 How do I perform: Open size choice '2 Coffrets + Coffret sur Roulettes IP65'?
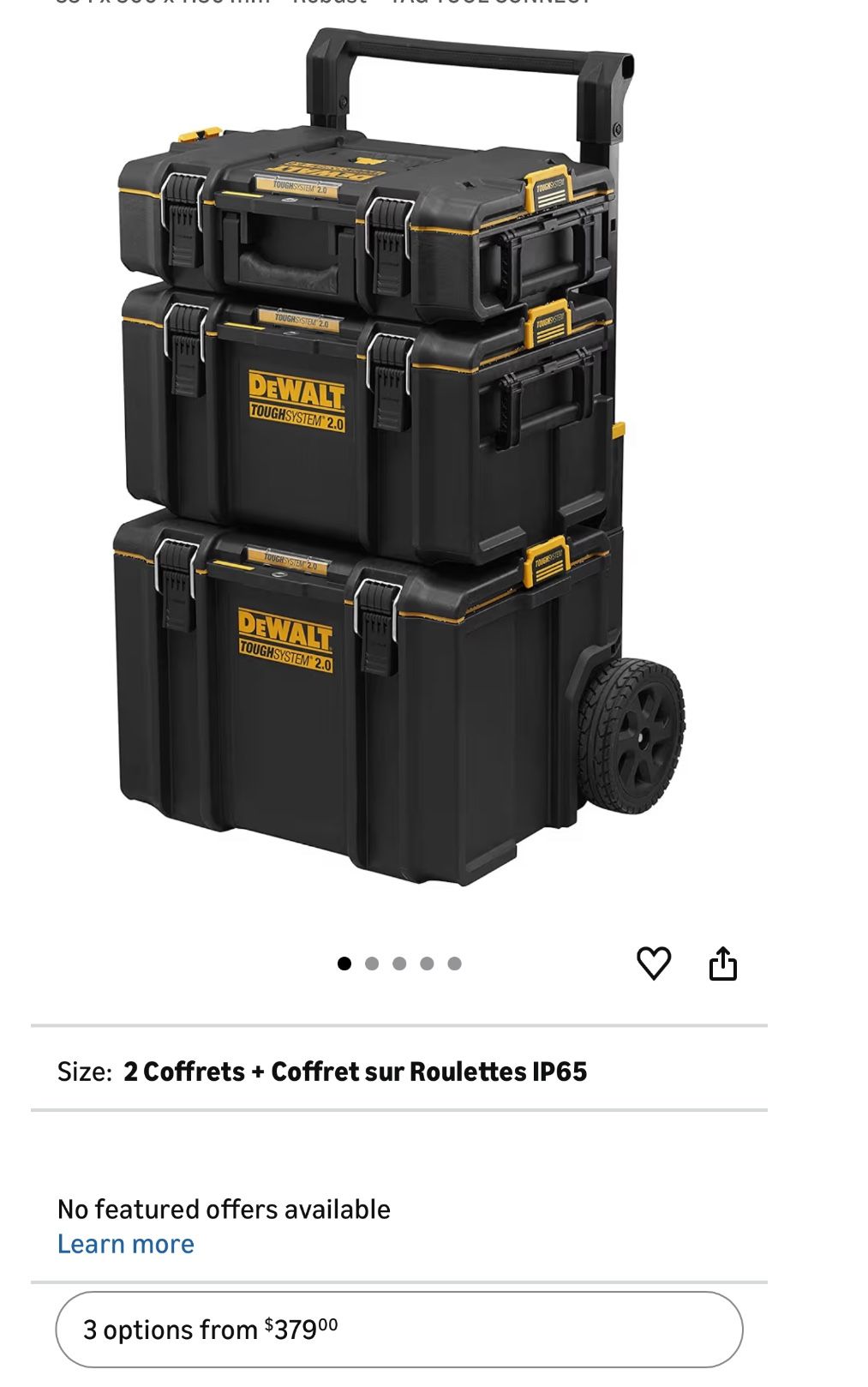pos(357,1070)
